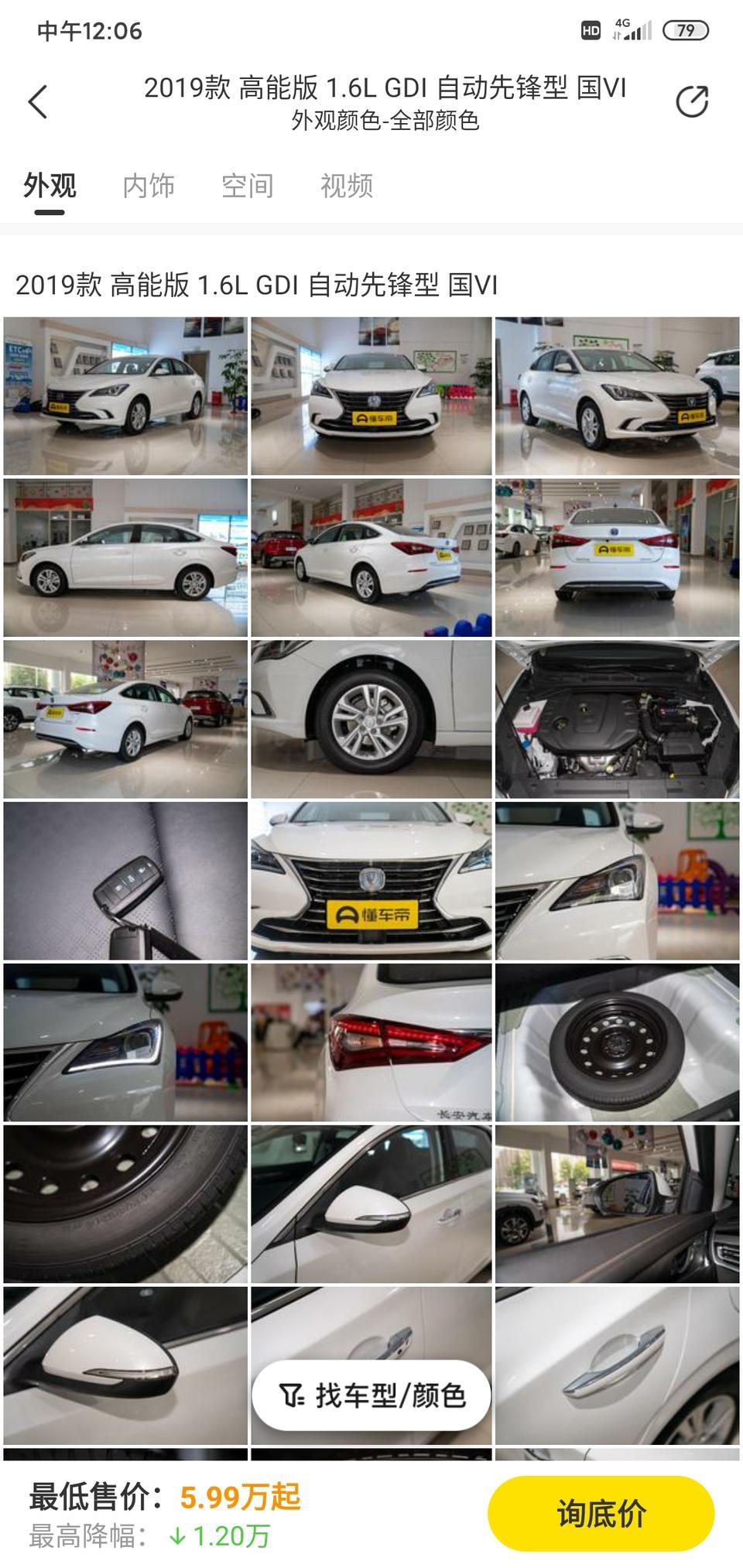View the chrome door handle close-up
The width and height of the screenshot is (743, 1568).
617,1366
